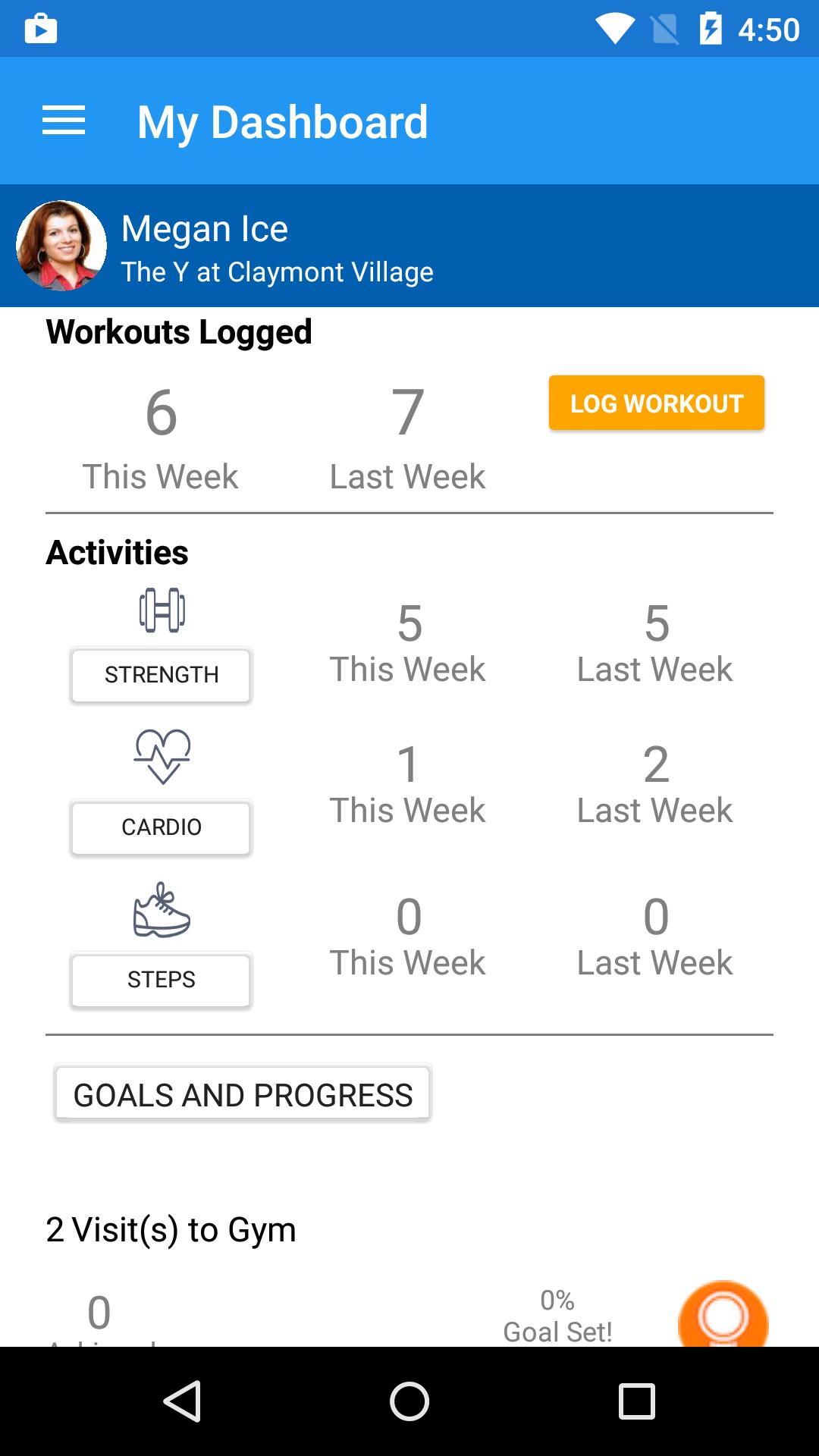This screenshot has height=1456, width=819.
Task: Click The Y at Claymont Village text
Action: click(x=278, y=271)
